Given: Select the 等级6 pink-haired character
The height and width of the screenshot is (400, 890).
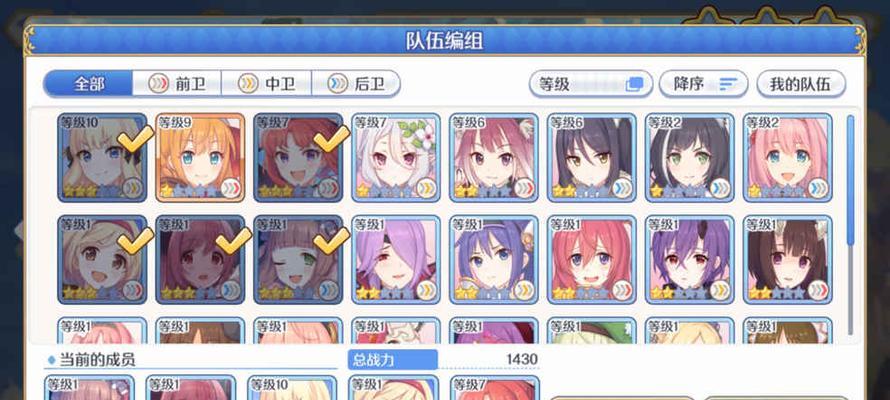Looking at the screenshot, I should pyautogui.click(x=493, y=158).
